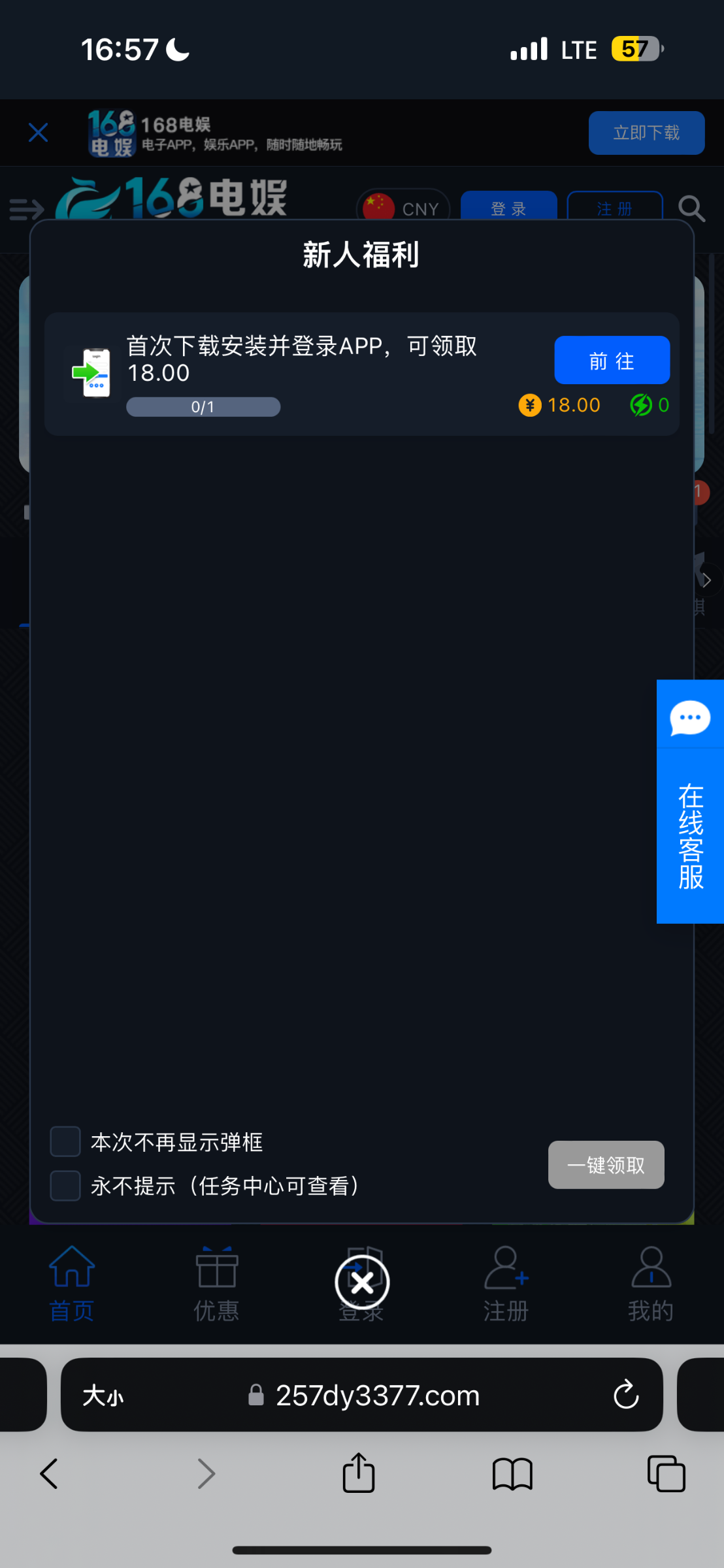Screen dimensions: 724x1568
Task: Open 在线客服 live chat
Action: (x=690, y=802)
